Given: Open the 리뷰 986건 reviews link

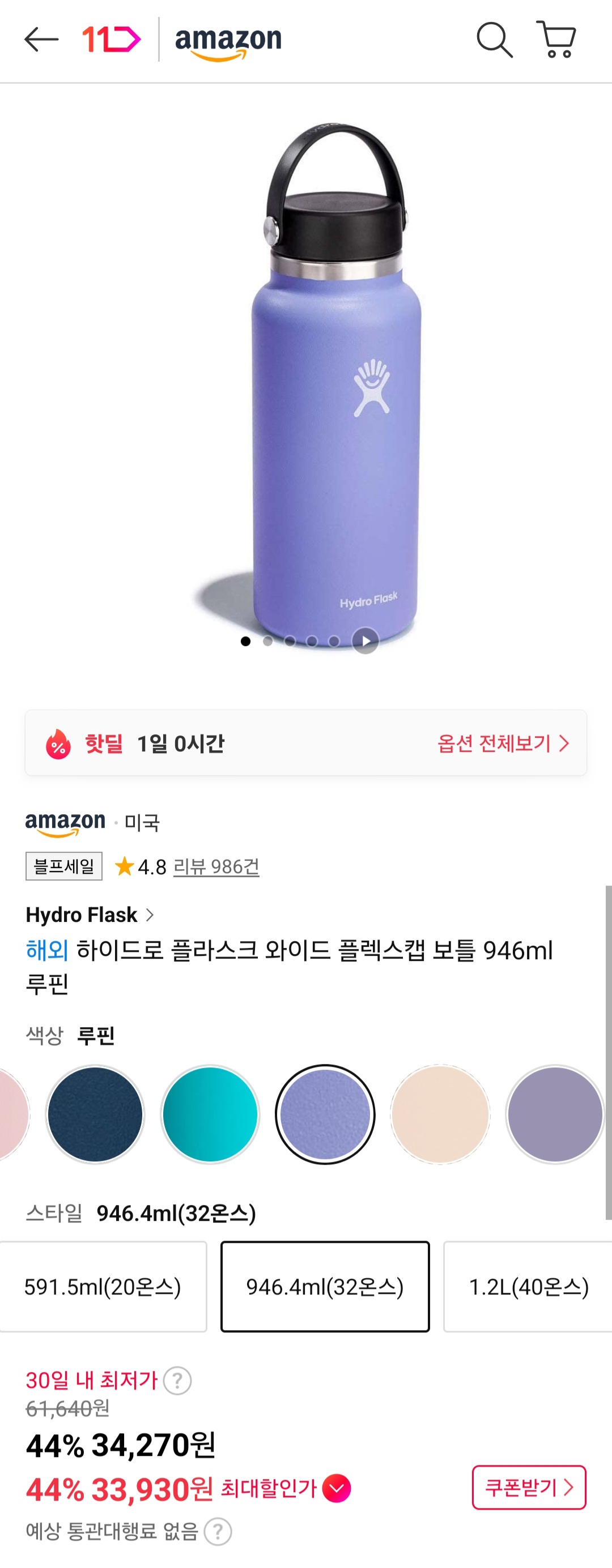Looking at the screenshot, I should [216, 866].
